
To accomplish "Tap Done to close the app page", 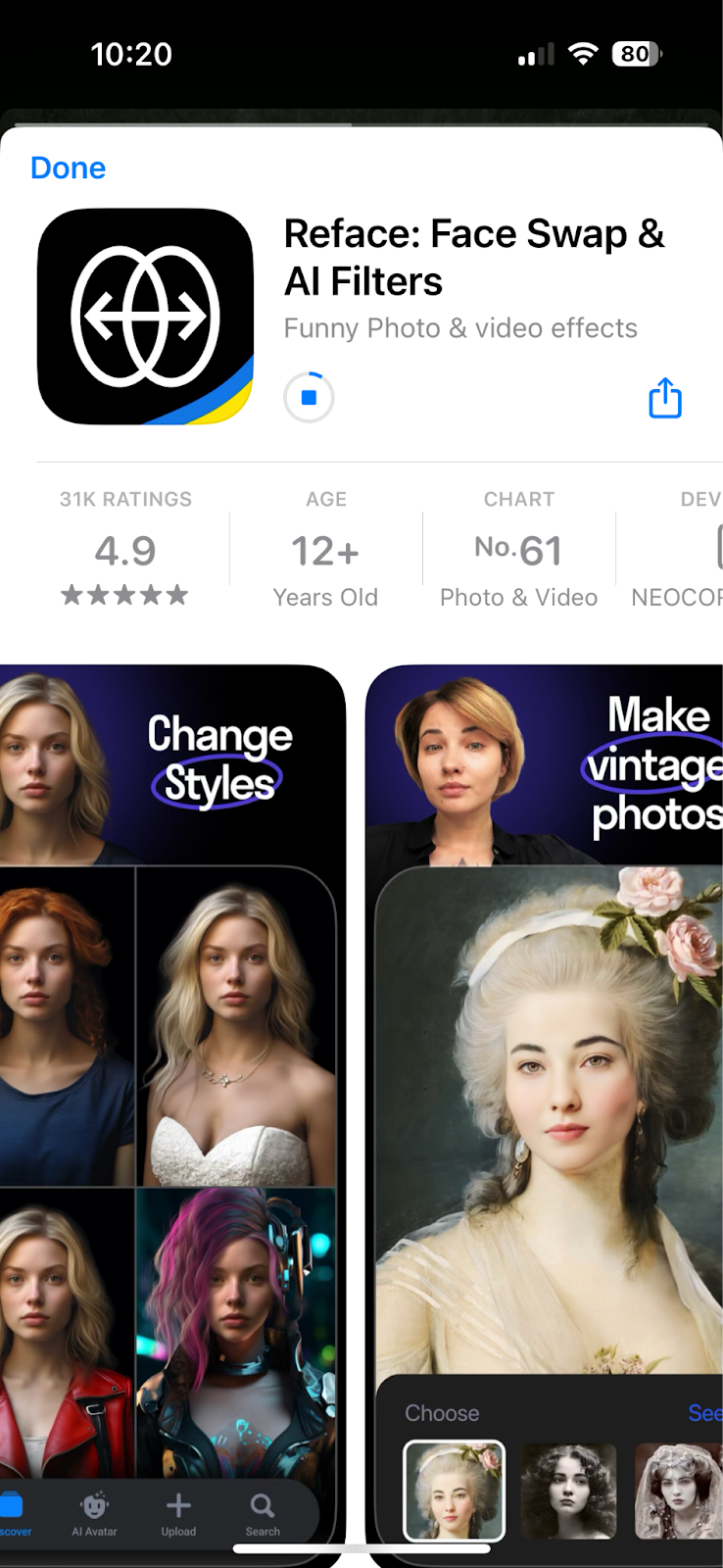I will pyautogui.click(x=68, y=168).
